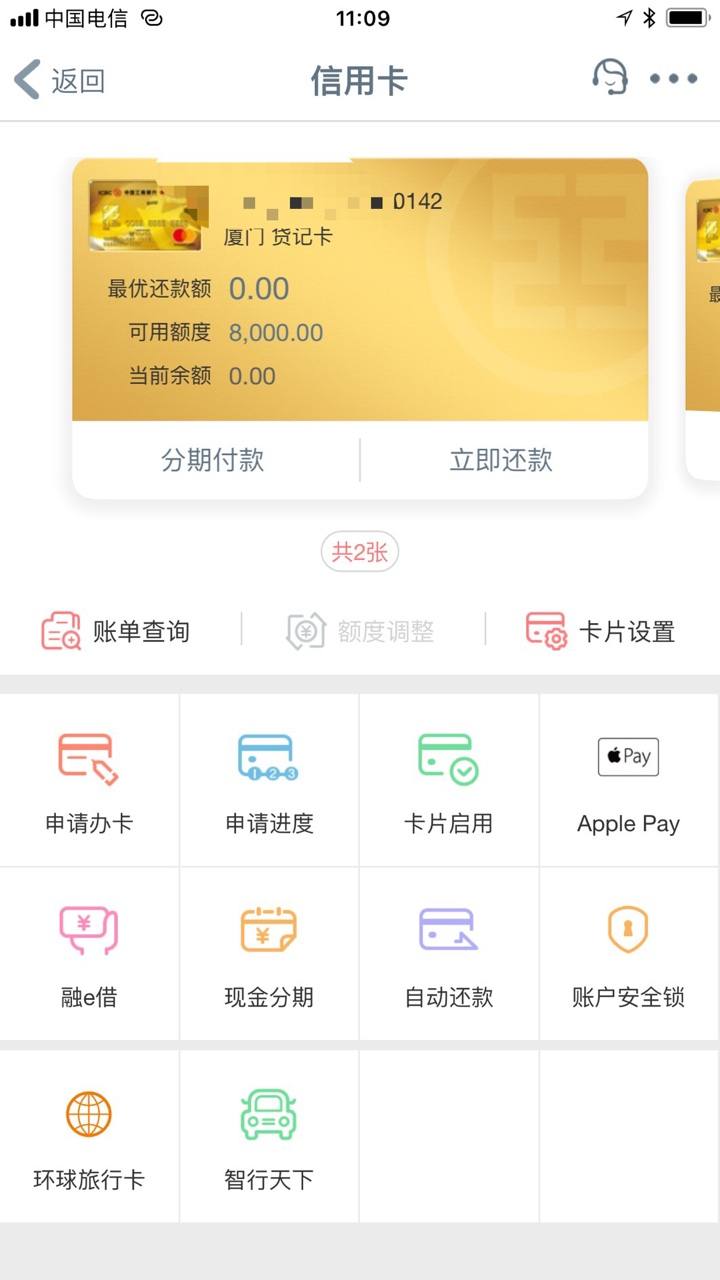Image resolution: width=720 pixels, height=1280 pixels.
Task: Tap 分期付款 on the card
Action: coord(213,460)
